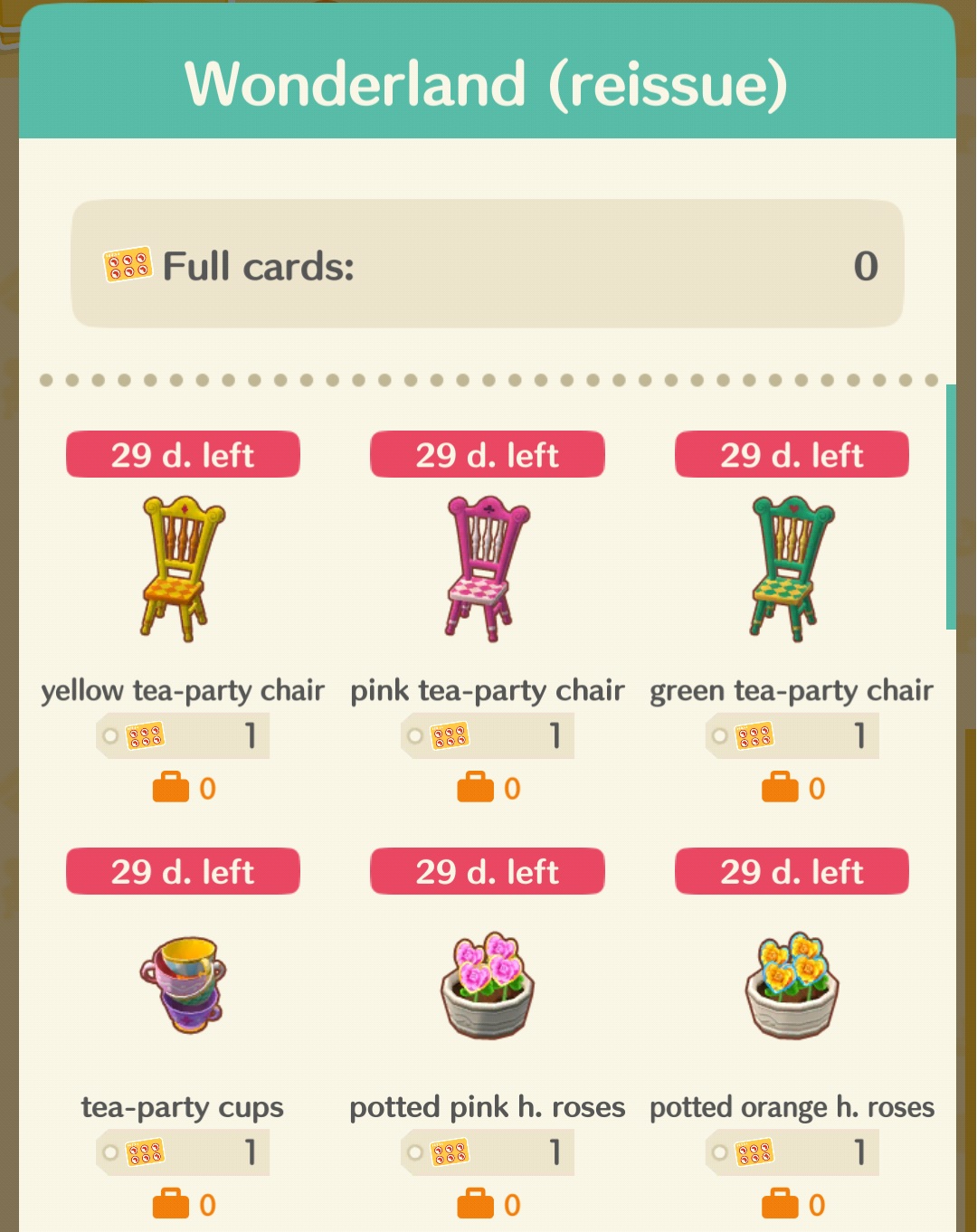Select potted pink h. roses
The height and width of the screenshot is (1232, 977).
(488, 986)
